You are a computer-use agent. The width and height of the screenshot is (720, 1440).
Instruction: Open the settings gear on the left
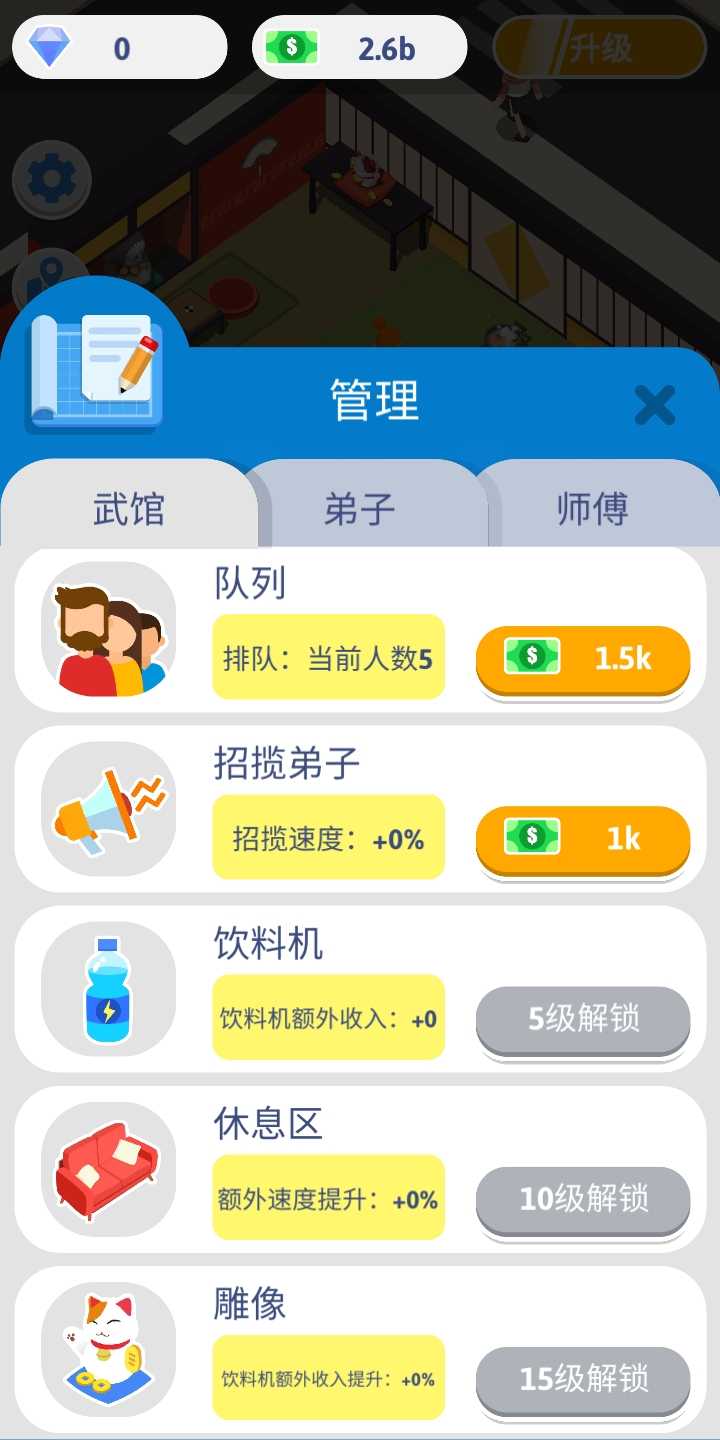50,178
